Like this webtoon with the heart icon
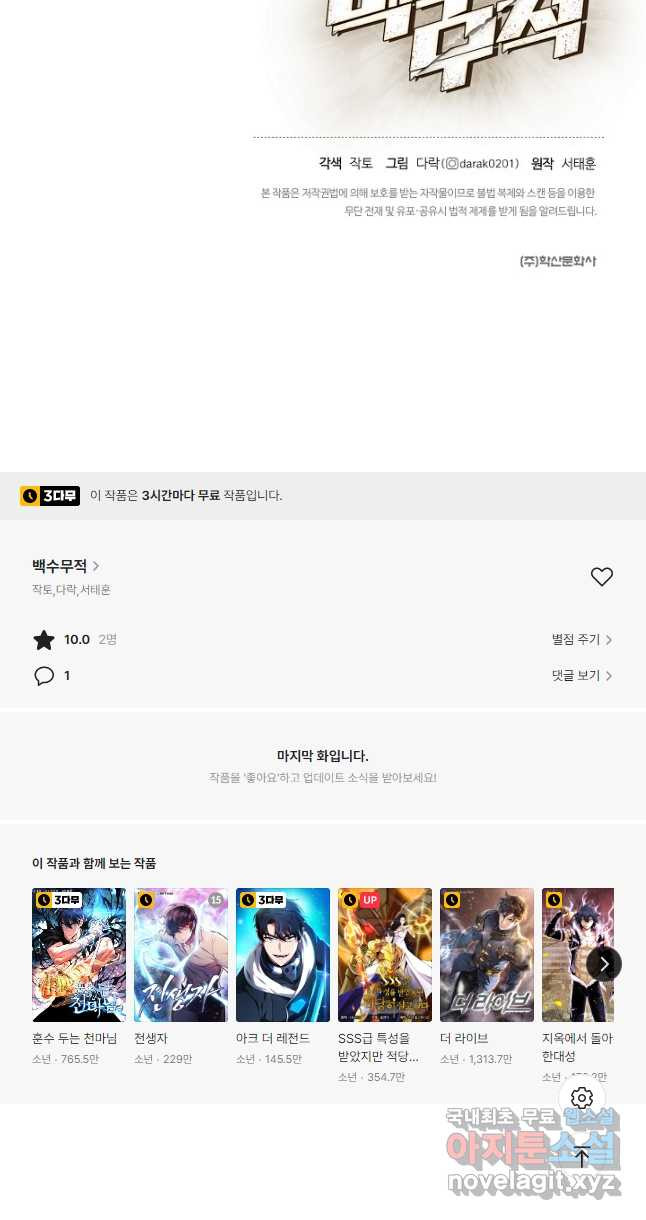Screen dimensions: 646x1220 tap(601, 577)
